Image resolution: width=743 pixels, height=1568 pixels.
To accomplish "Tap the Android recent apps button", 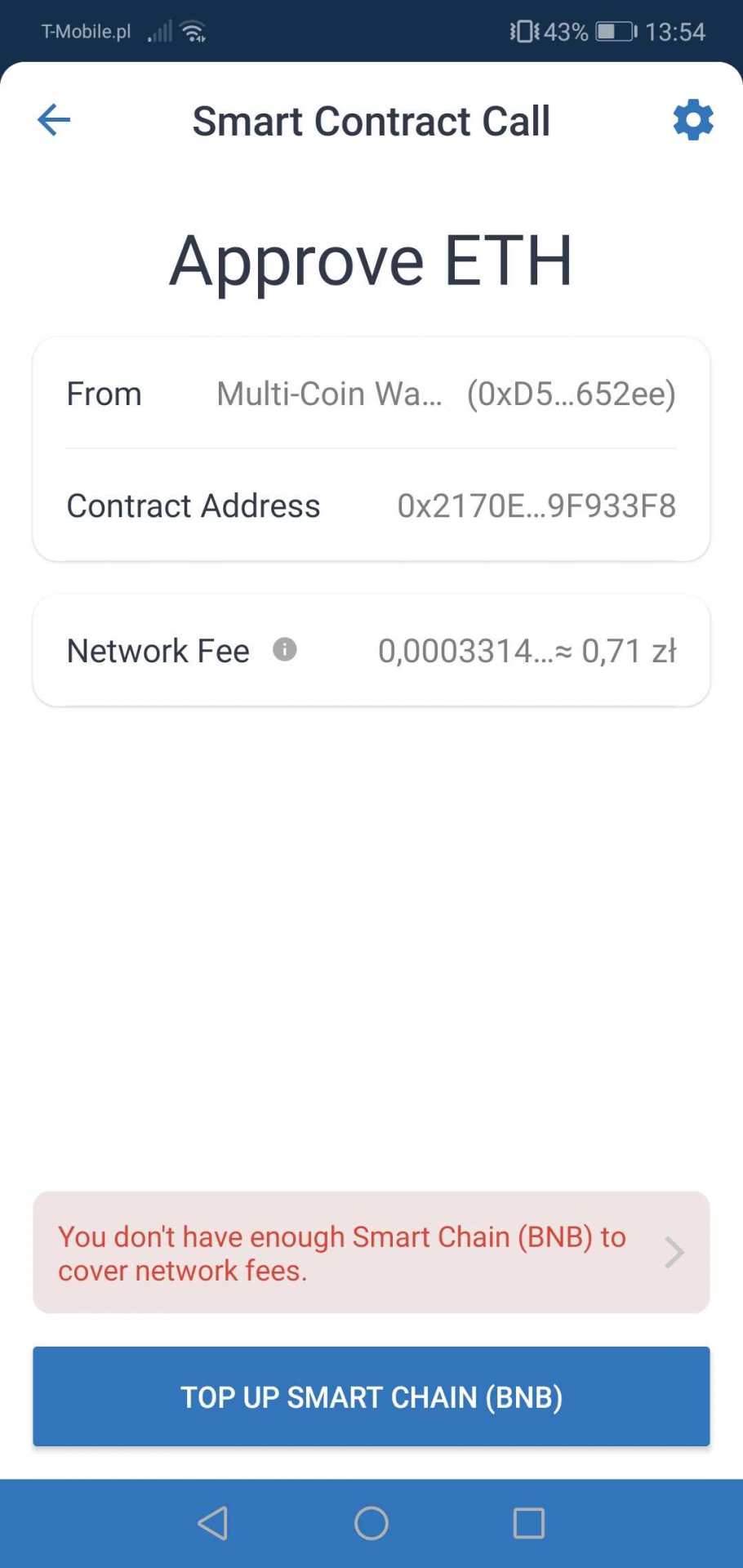I will coord(528,1522).
